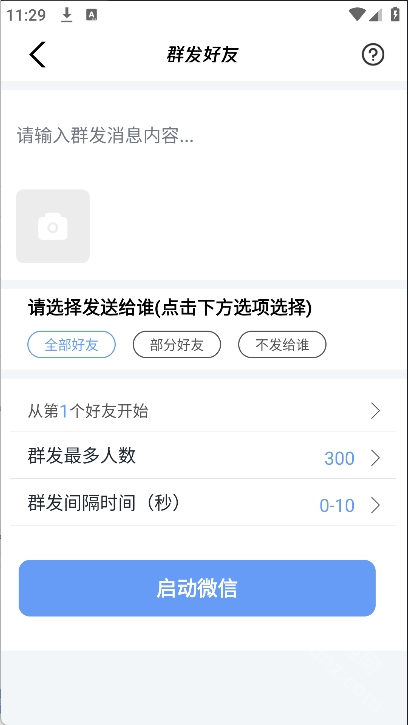Viewport: 408px width, 725px height.
Task: Select the 全部好友 chip
Action: [71, 345]
